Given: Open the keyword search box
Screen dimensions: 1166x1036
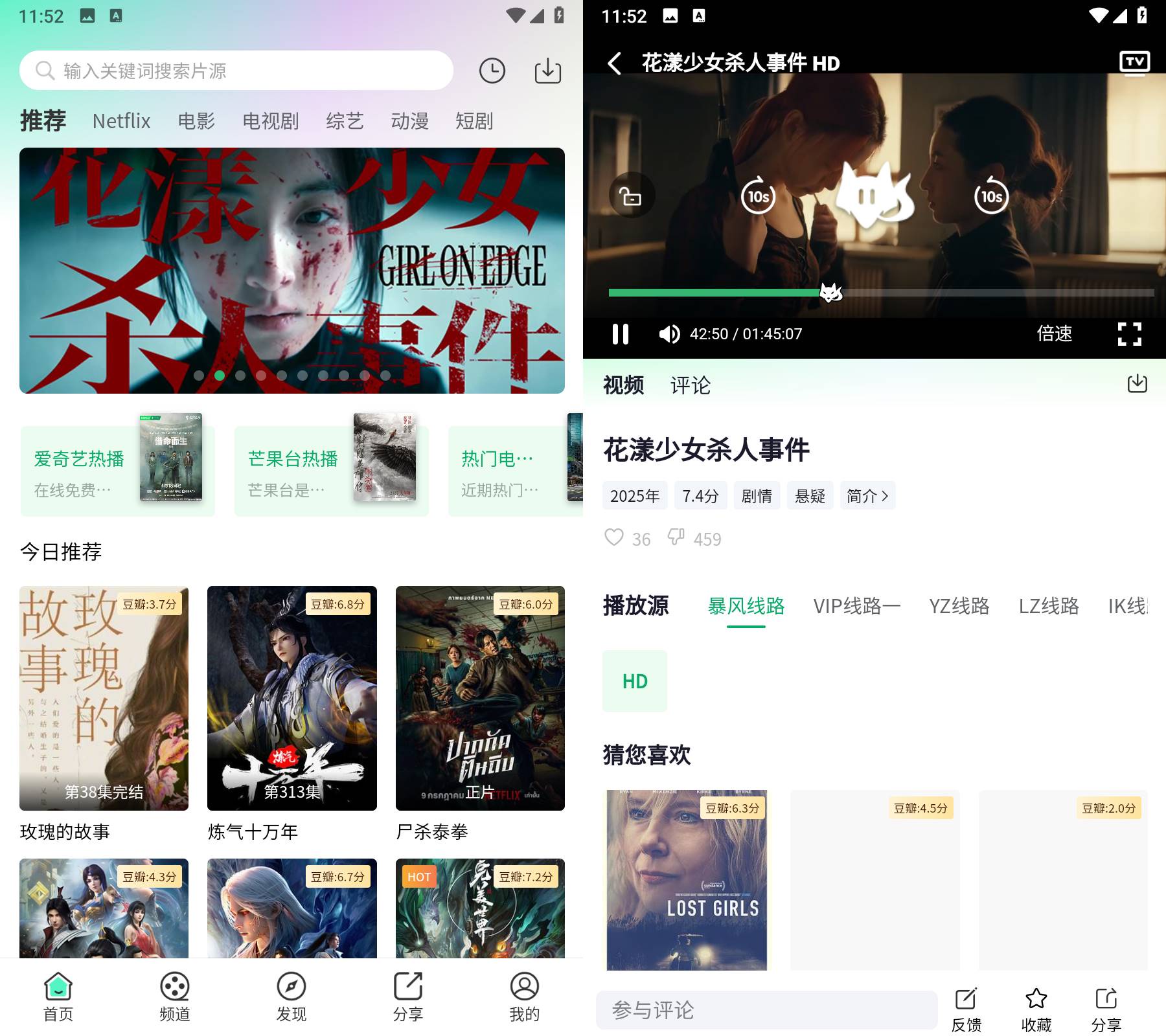Looking at the screenshot, I should coord(236,71).
